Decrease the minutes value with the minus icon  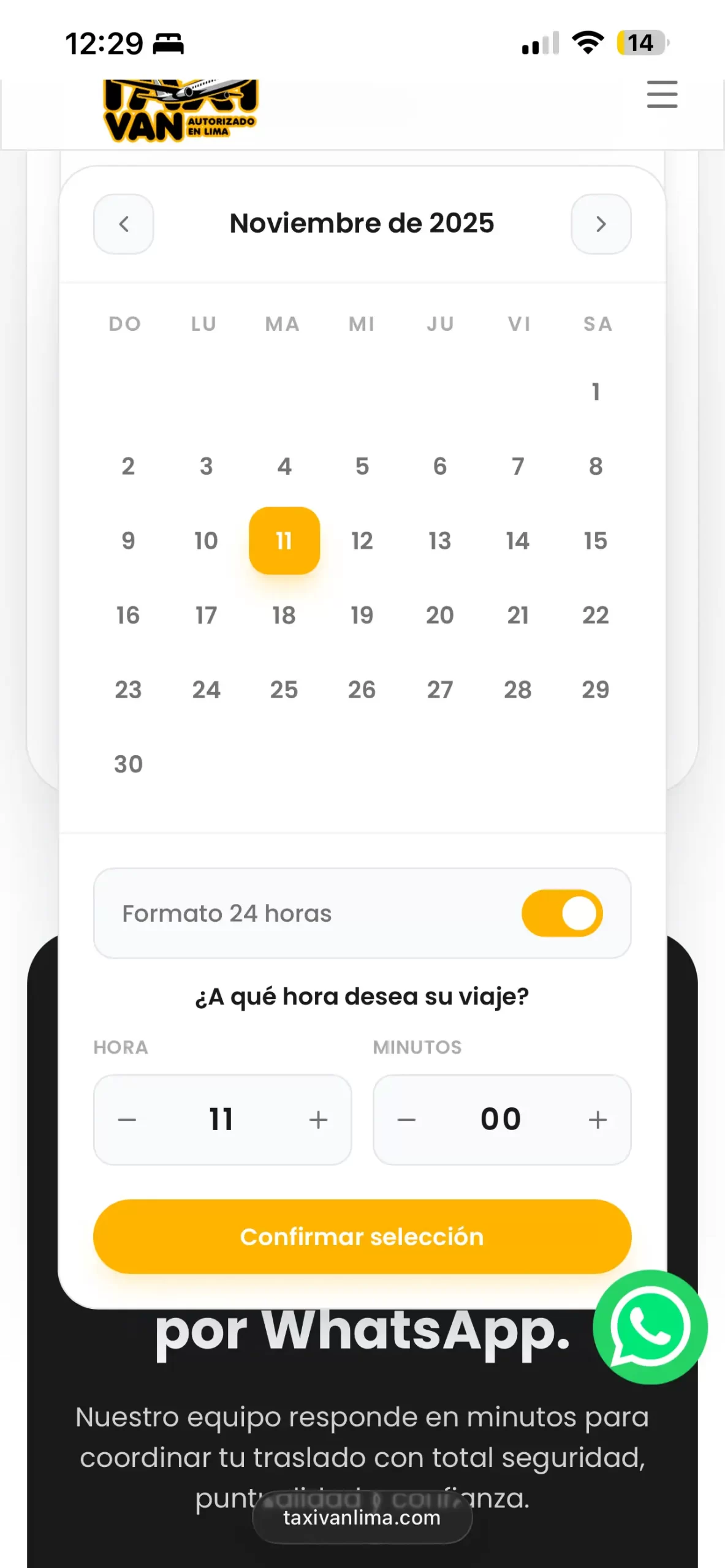(406, 1118)
